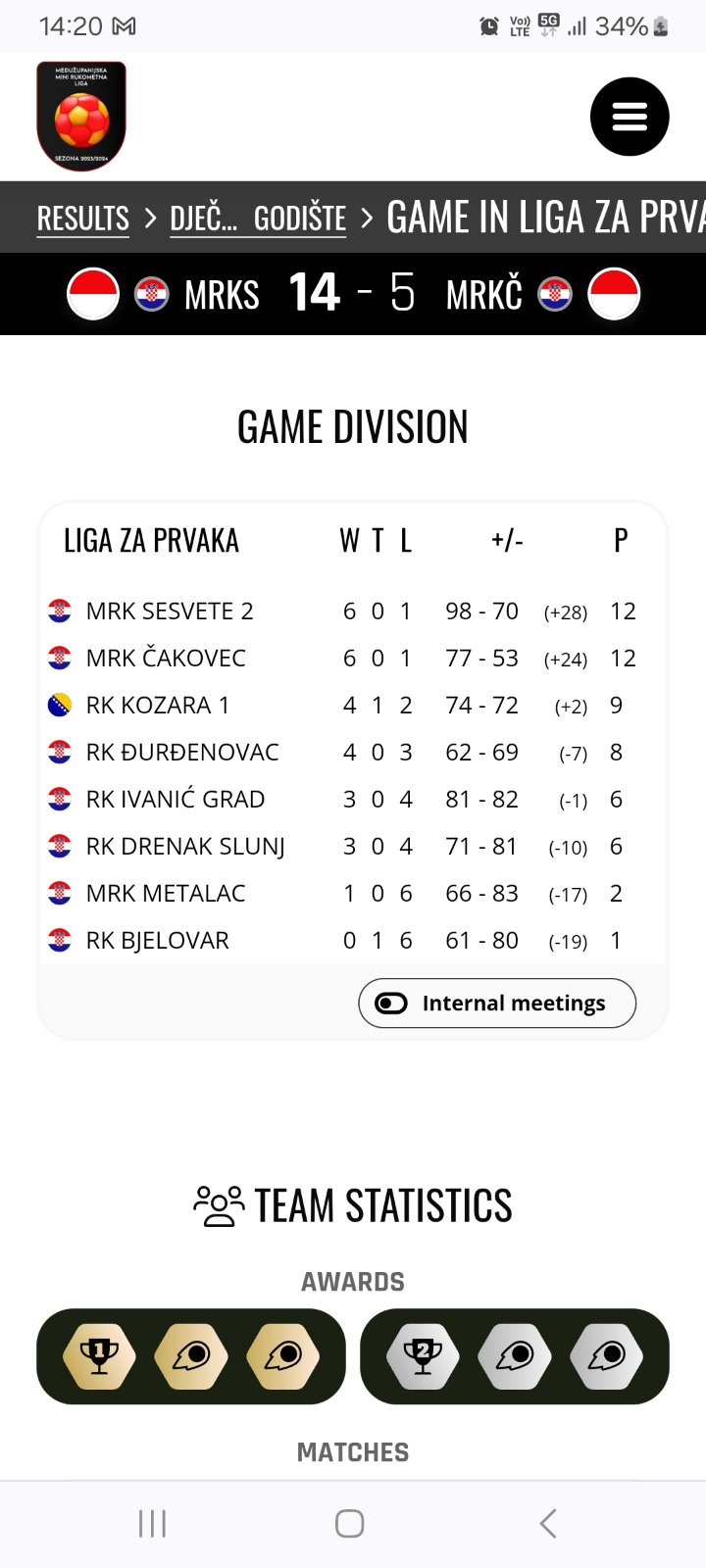
Task: View MRK Metalac team details
Action: coord(166,894)
